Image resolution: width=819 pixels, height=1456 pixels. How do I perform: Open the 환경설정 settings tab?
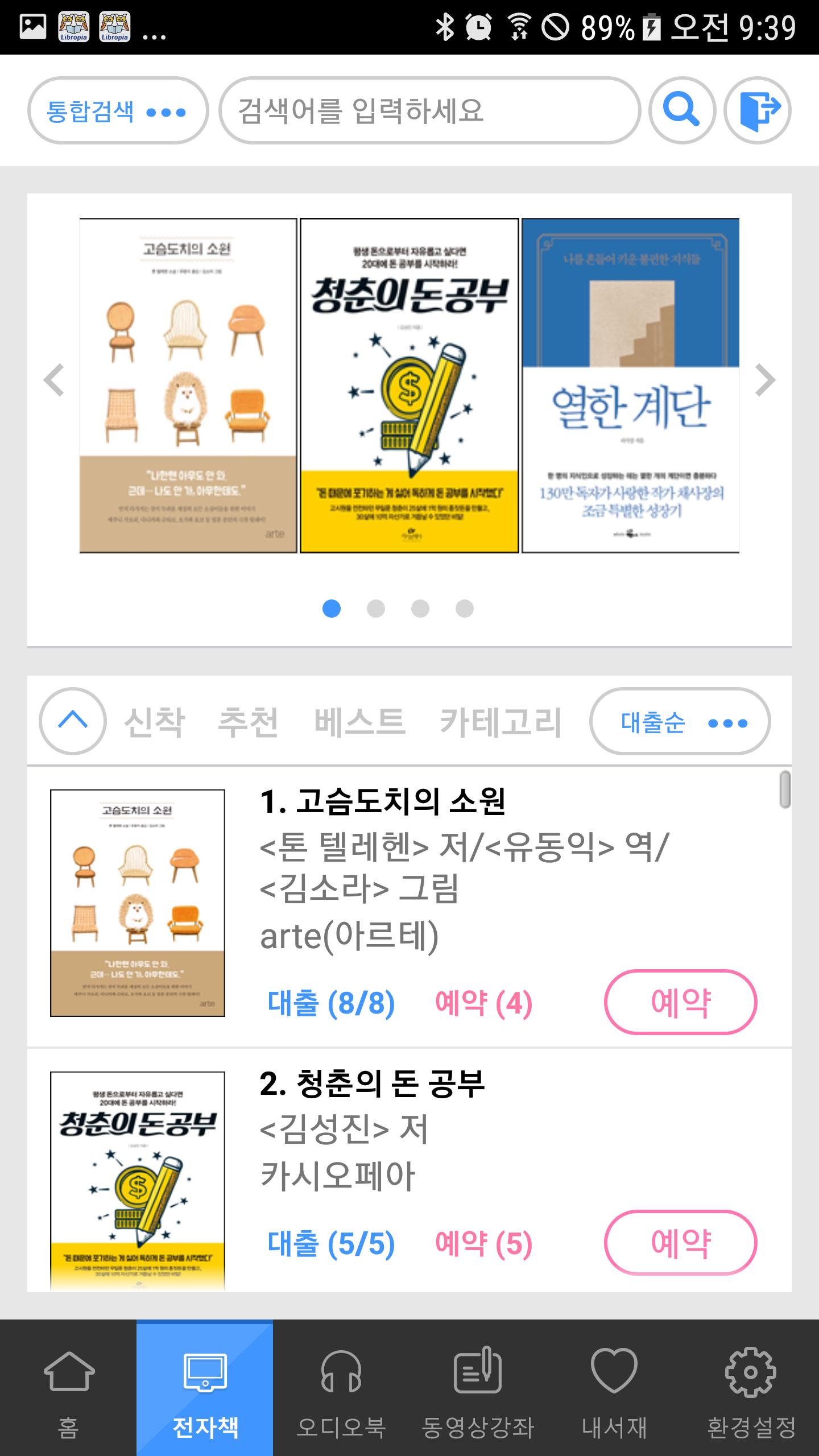(x=751, y=1388)
